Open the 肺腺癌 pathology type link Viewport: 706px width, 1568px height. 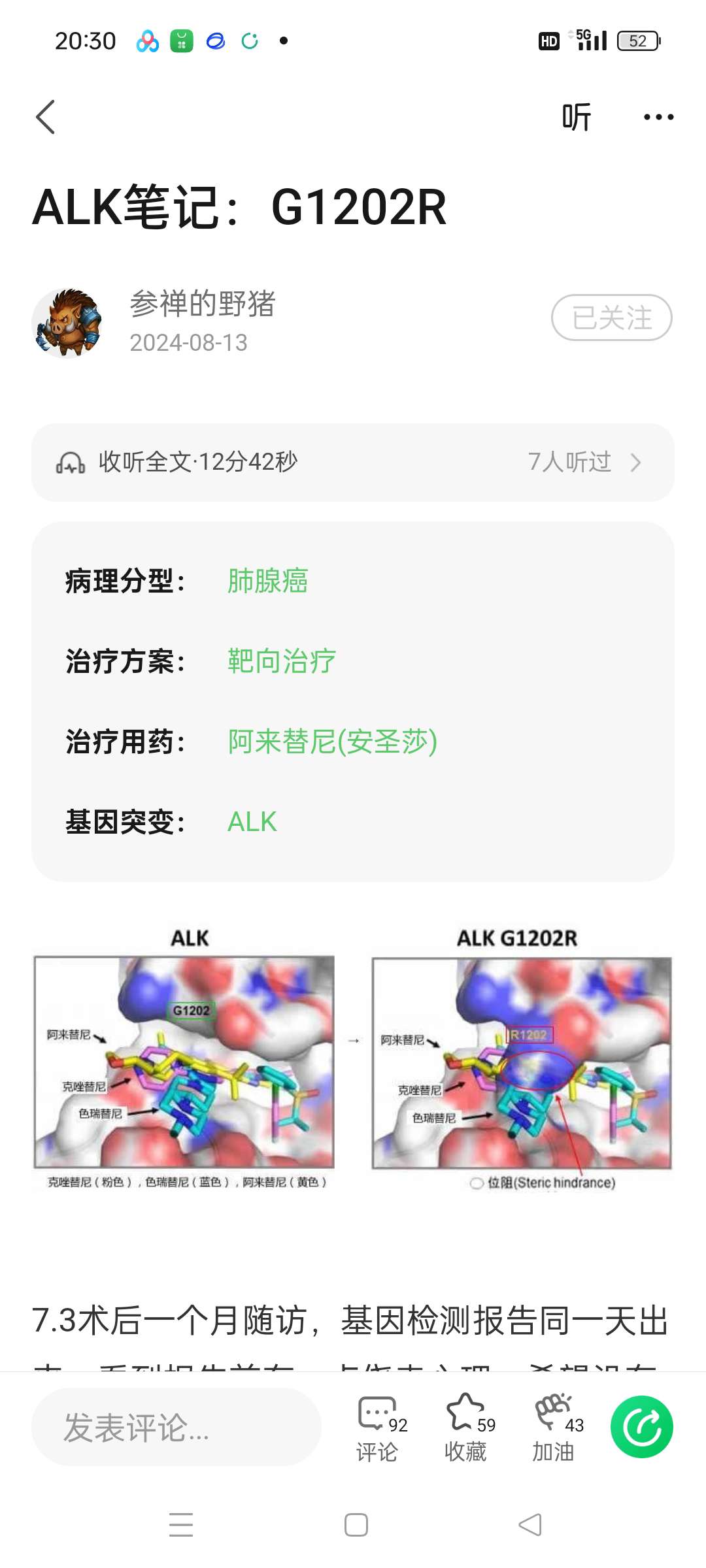pos(267,581)
